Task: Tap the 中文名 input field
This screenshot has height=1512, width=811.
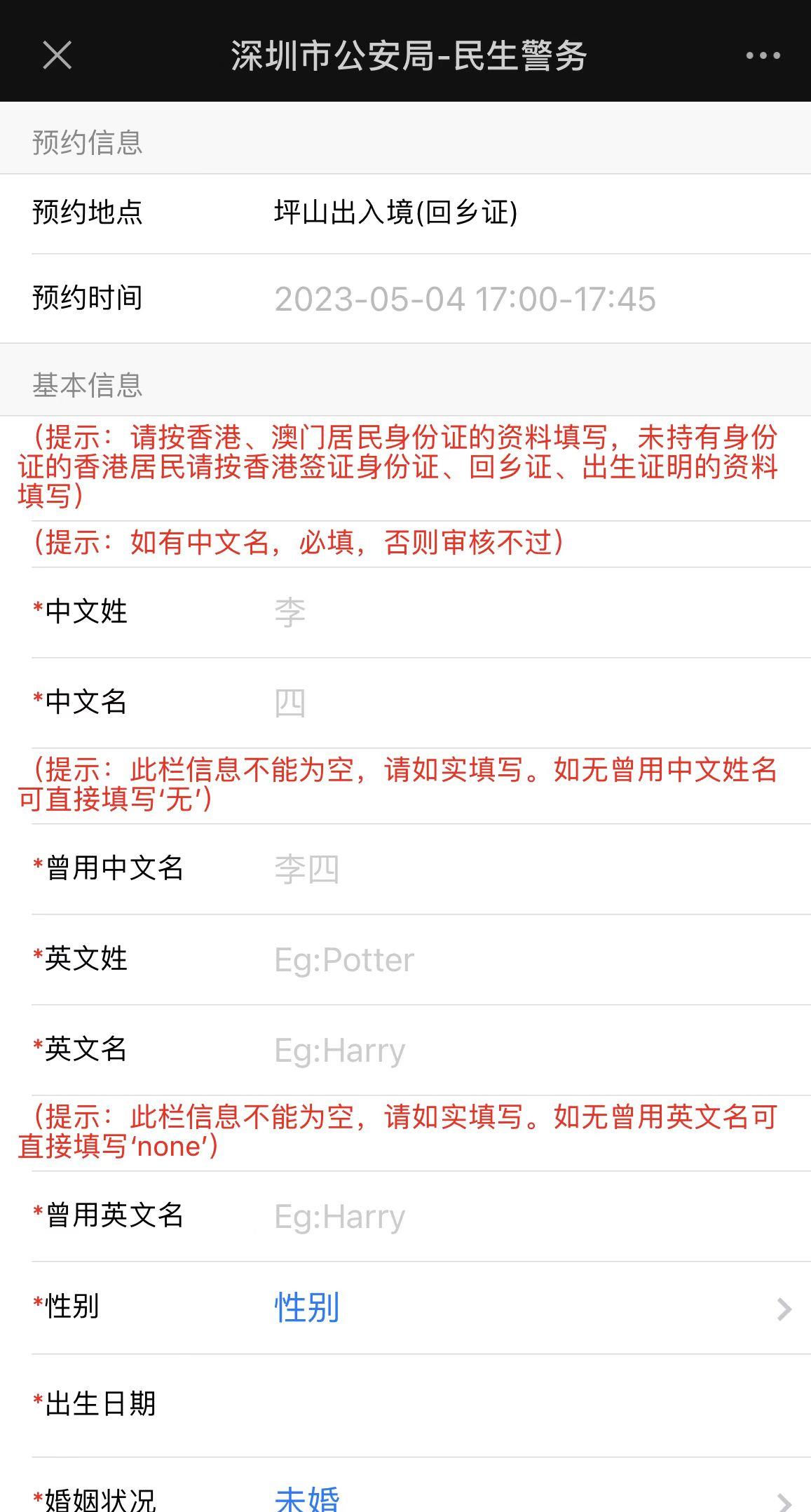Action: tap(533, 703)
